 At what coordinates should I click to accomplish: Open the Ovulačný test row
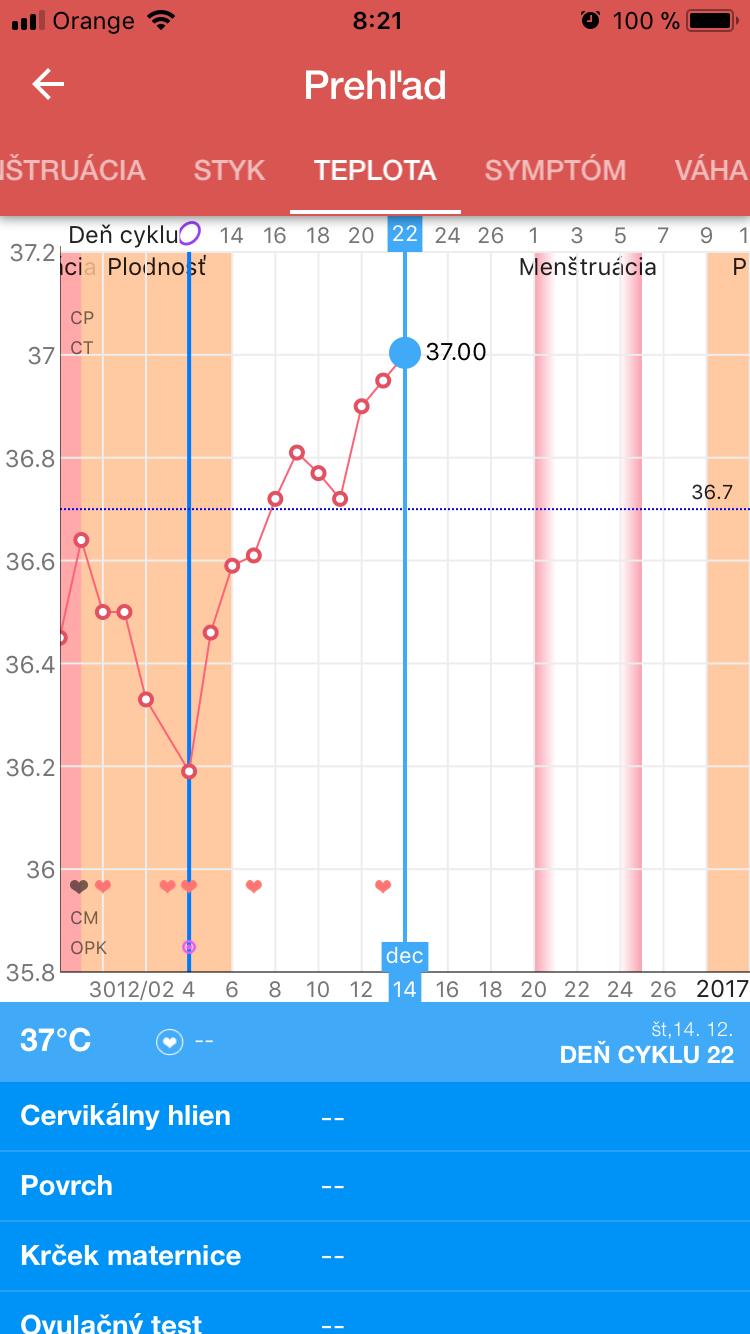375,1320
